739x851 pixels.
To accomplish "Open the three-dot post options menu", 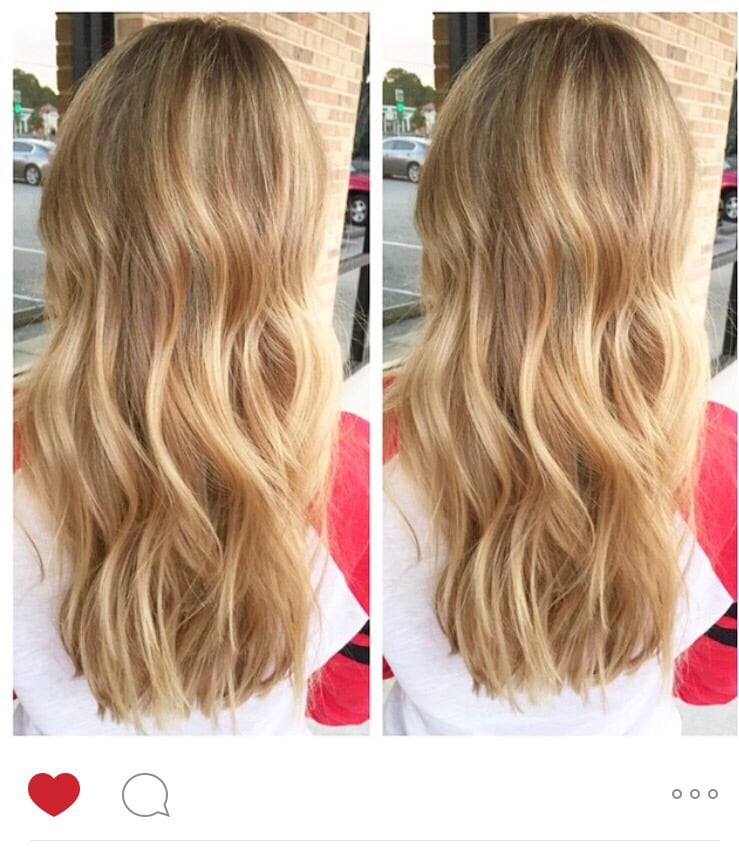I will (694, 794).
